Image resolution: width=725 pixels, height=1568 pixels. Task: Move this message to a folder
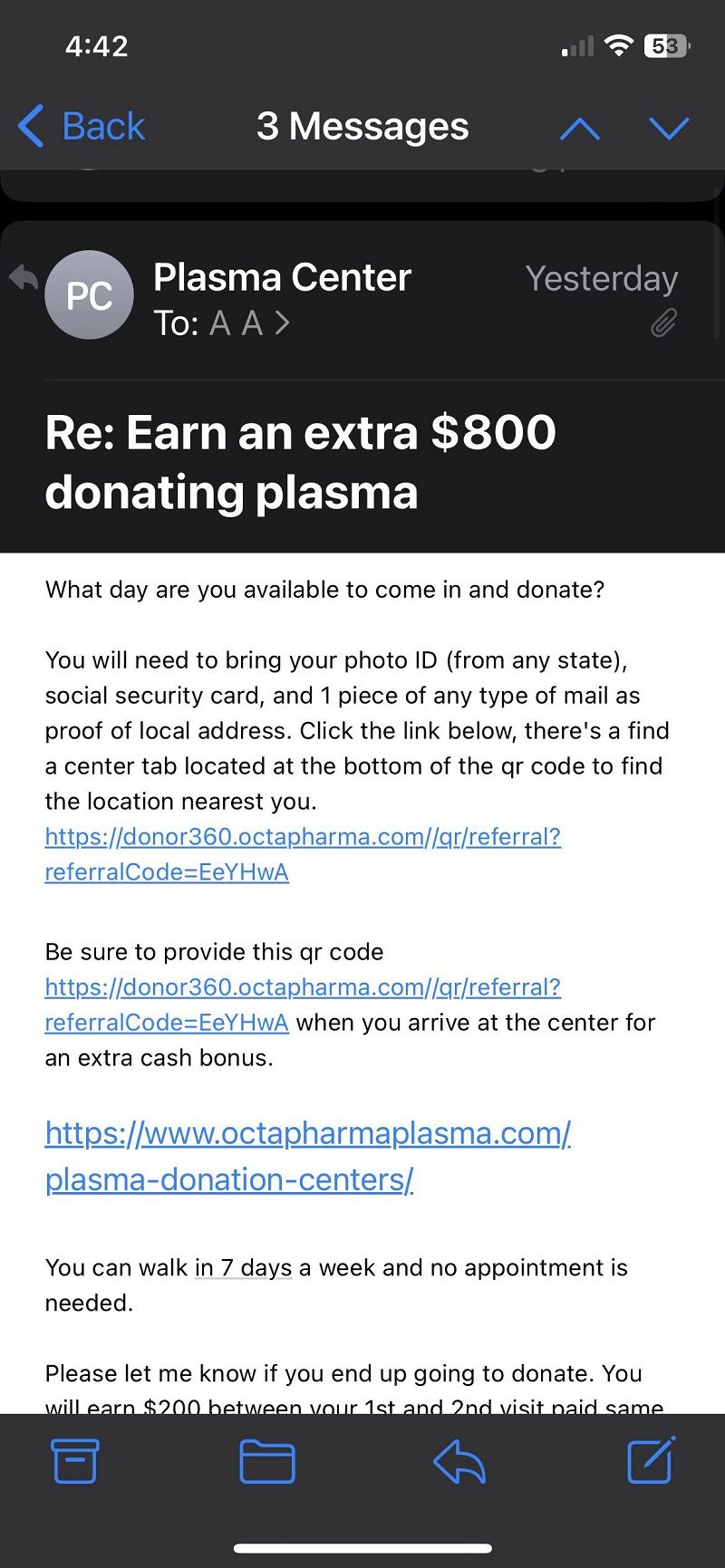[x=267, y=1460]
